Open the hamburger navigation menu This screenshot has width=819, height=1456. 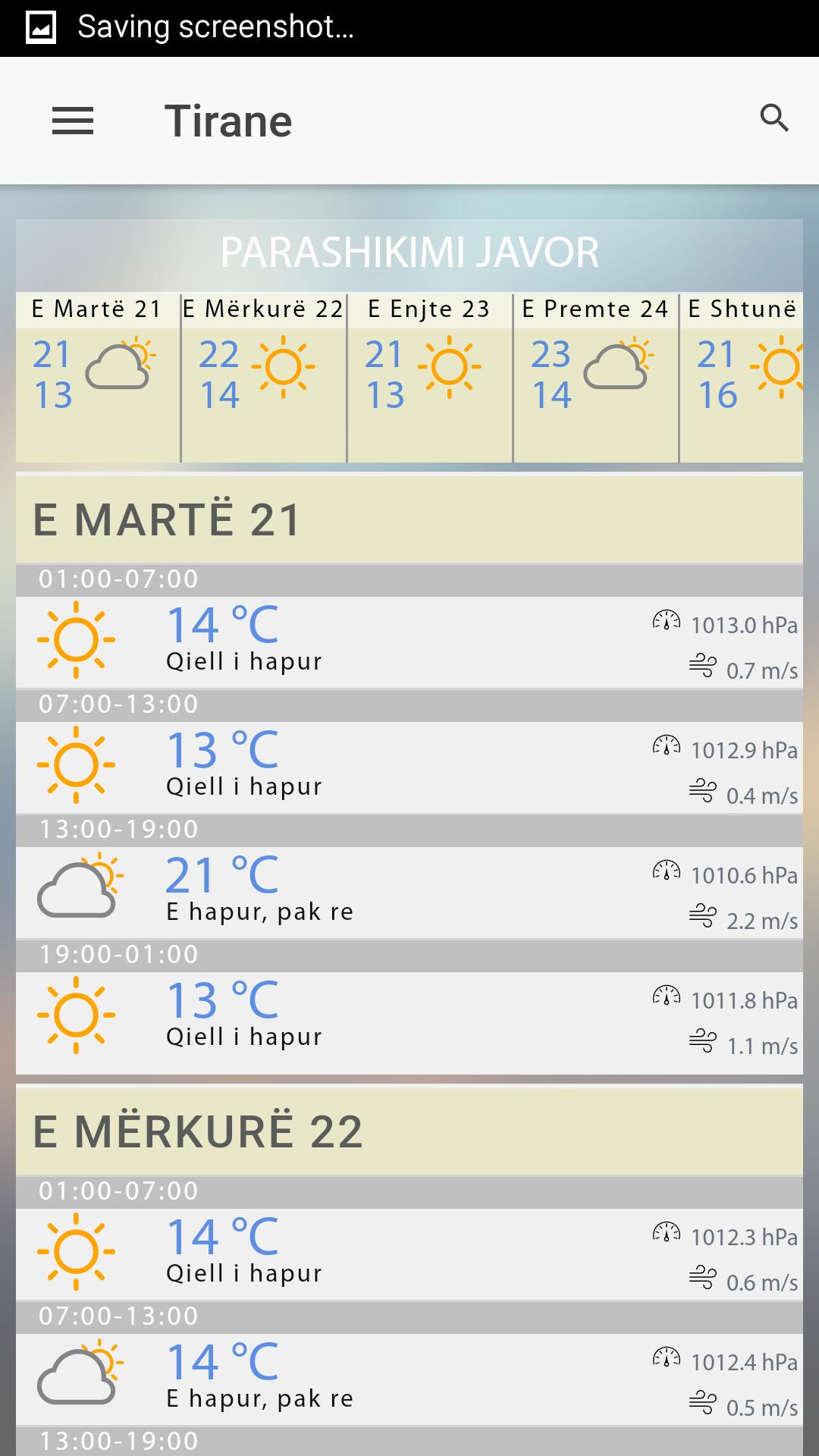(73, 121)
